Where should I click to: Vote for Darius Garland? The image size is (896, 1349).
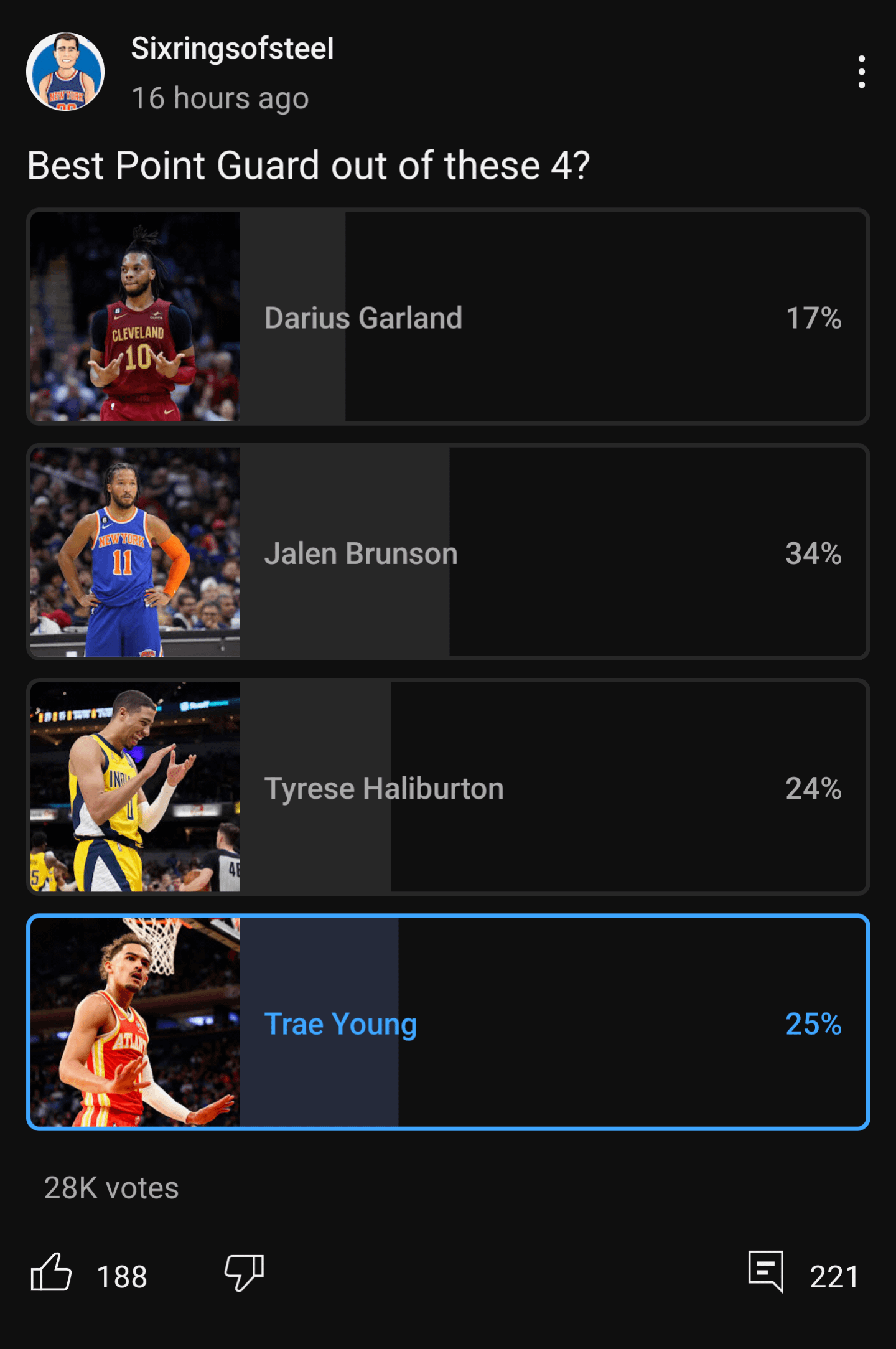coord(448,317)
